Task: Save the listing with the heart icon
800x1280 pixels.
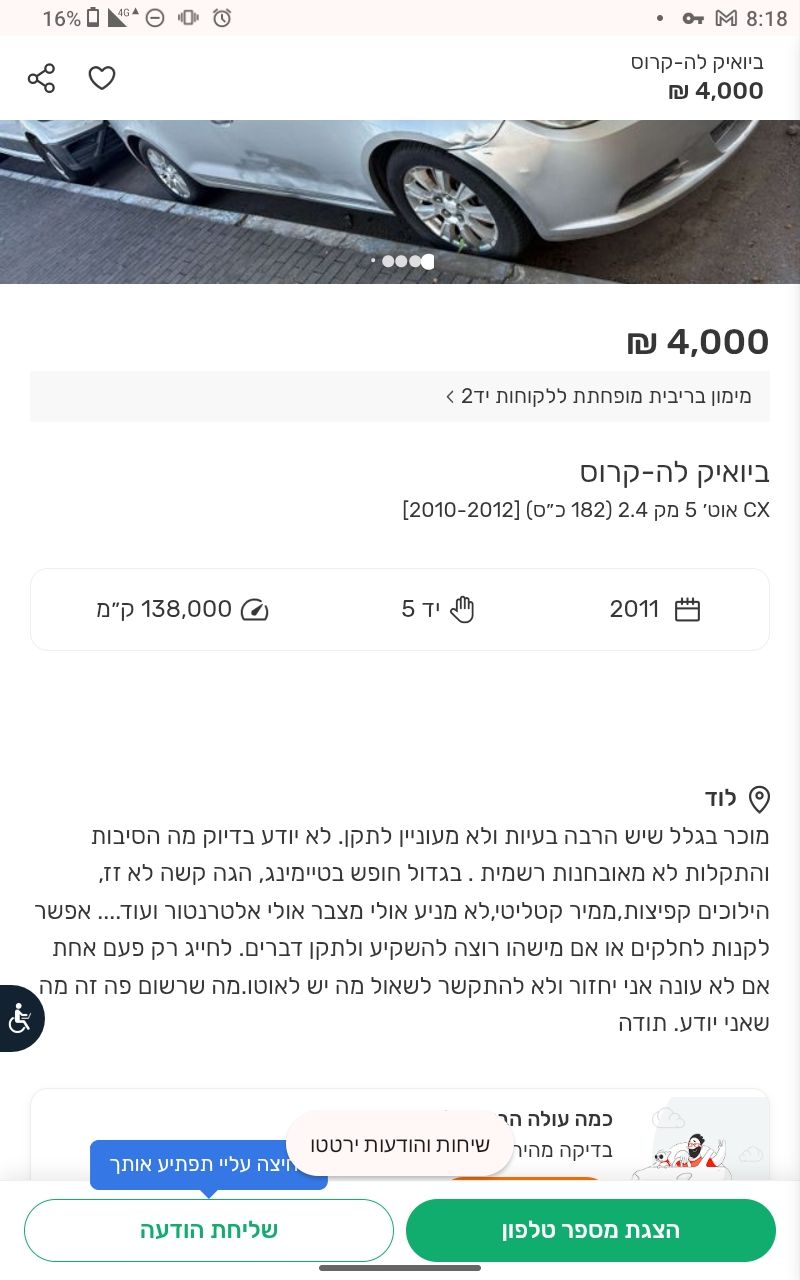Action: [102, 78]
